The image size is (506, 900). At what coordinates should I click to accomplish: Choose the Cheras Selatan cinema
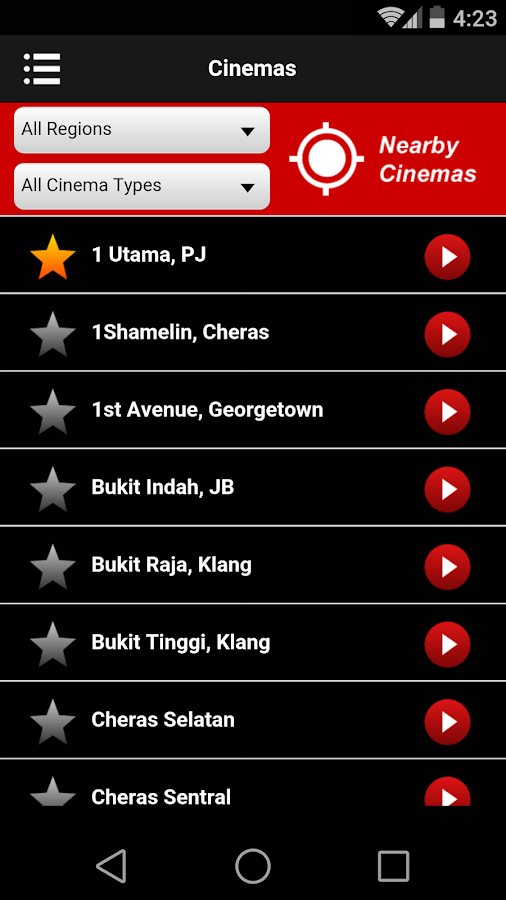tap(253, 720)
